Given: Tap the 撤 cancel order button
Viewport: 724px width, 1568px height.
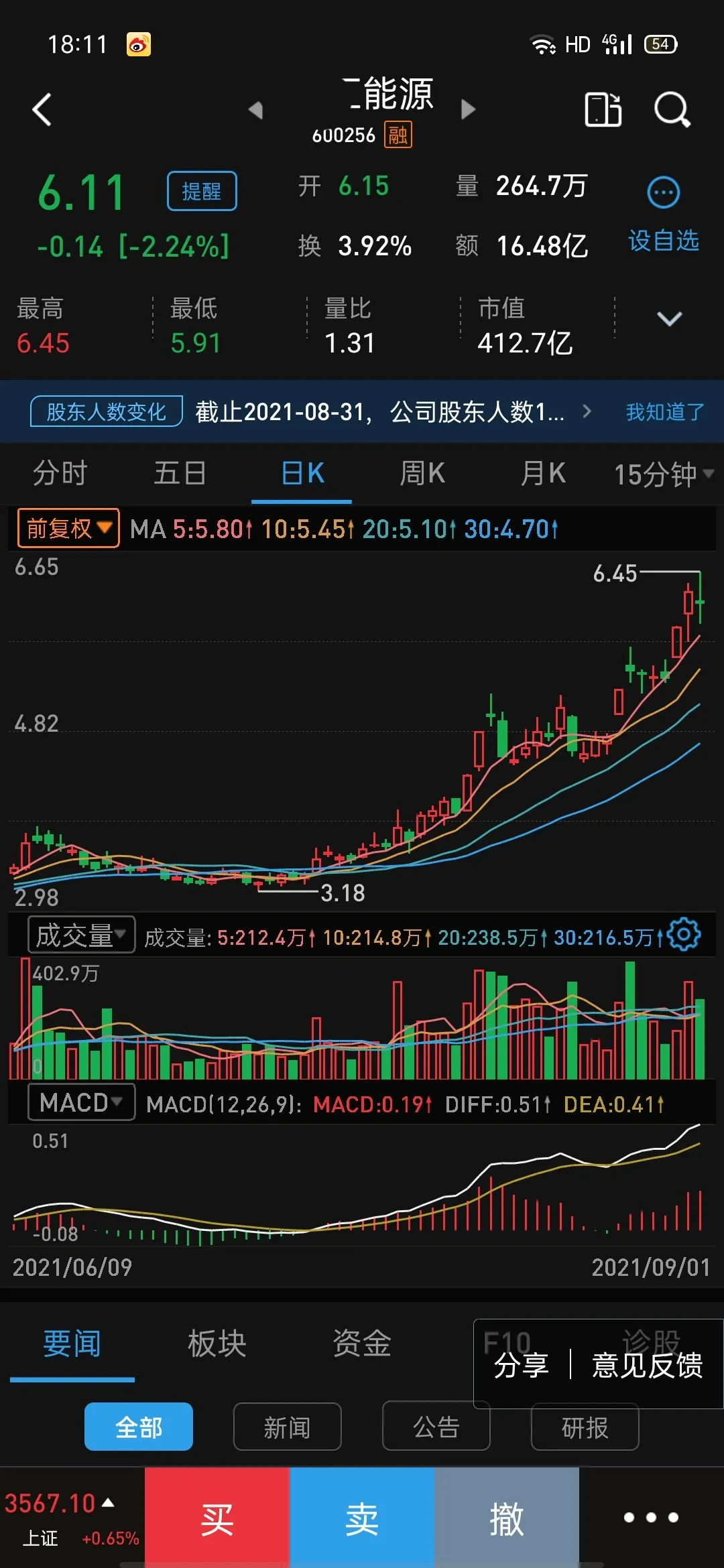Looking at the screenshot, I should pos(507,1518).
